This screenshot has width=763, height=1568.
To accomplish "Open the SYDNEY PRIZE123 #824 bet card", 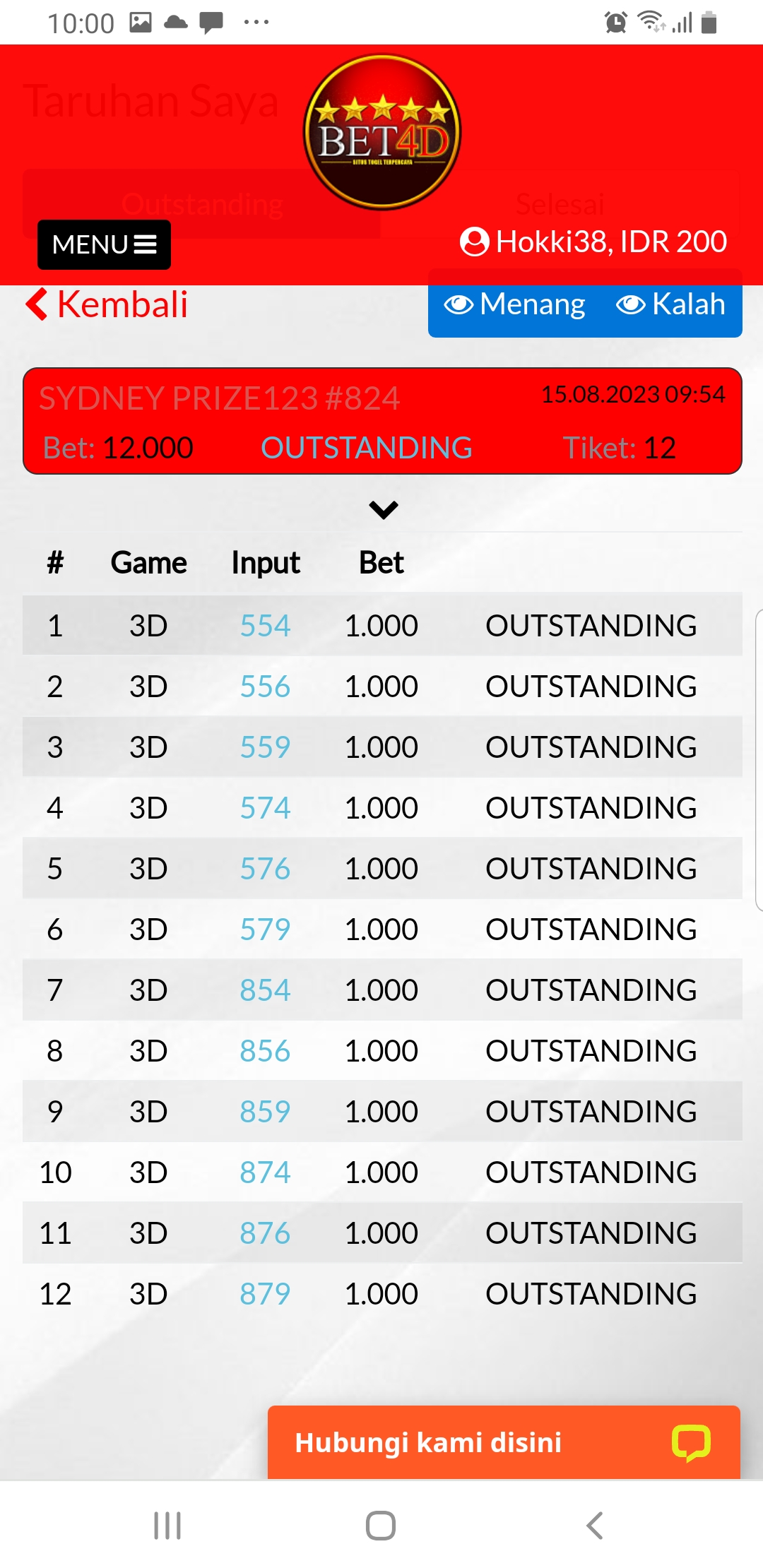I will click(382, 421).
